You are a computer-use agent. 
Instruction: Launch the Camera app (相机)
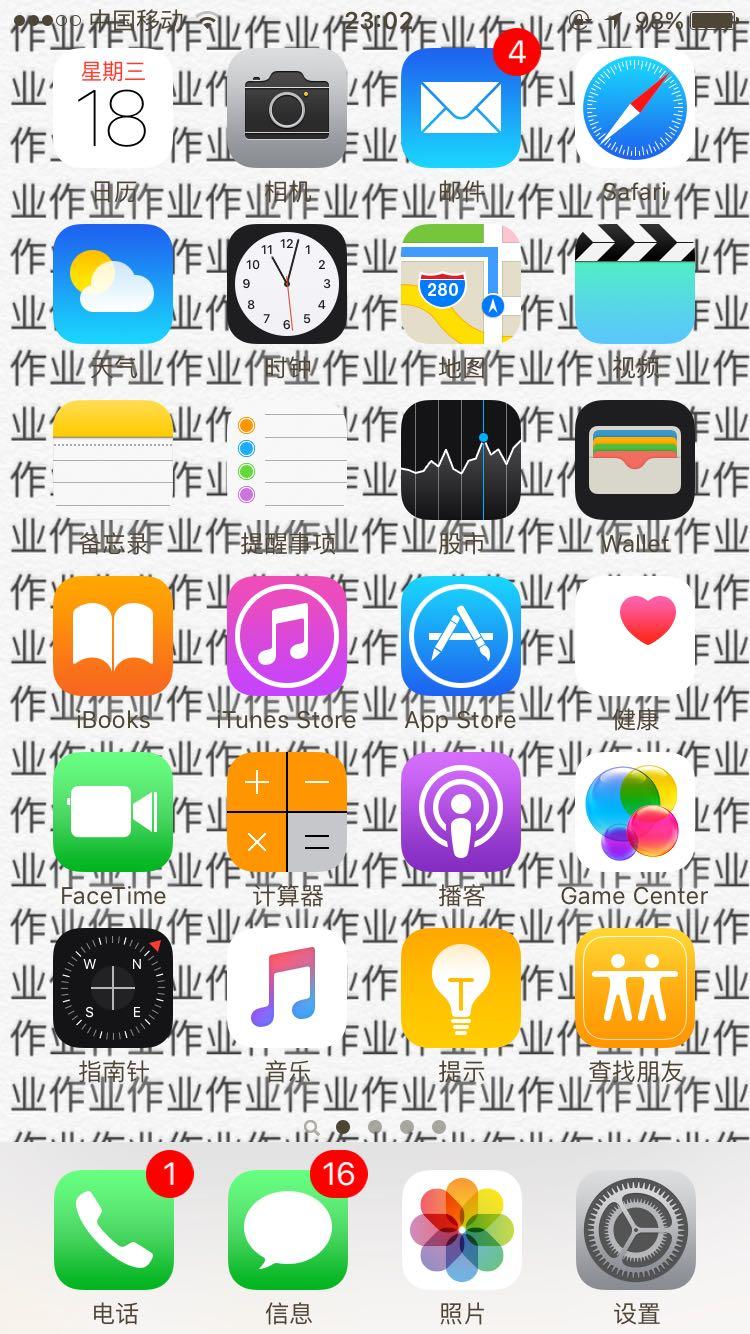[287, 108]
